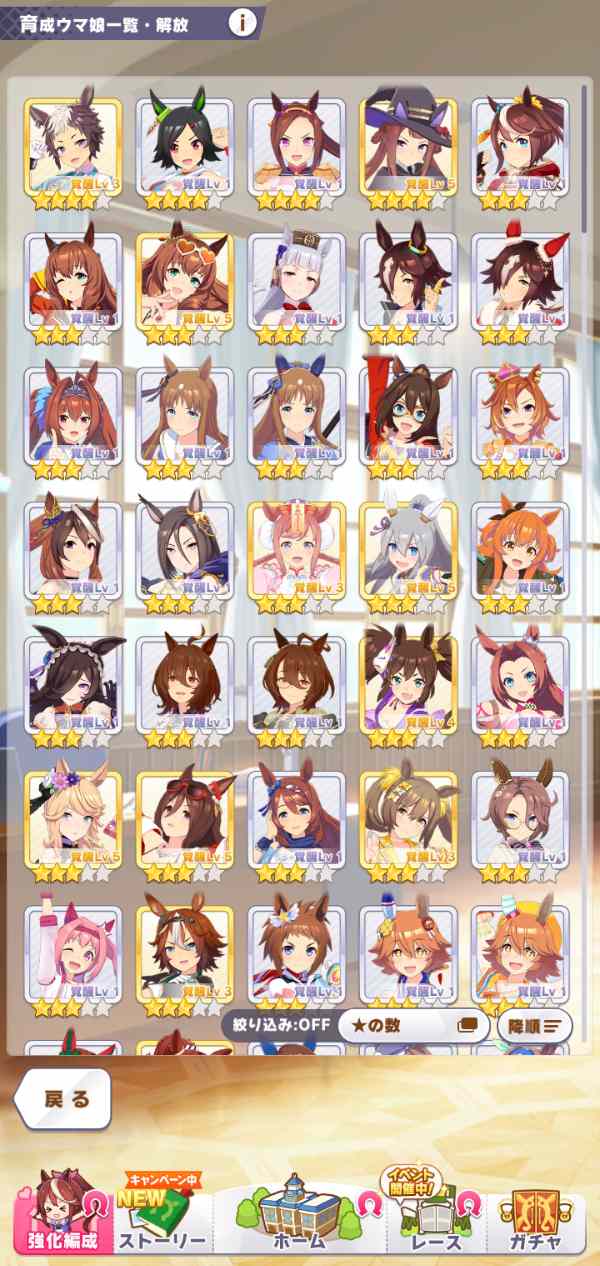Open the pink-haired winking character card

pyautogui.click(x=72, y=951)
